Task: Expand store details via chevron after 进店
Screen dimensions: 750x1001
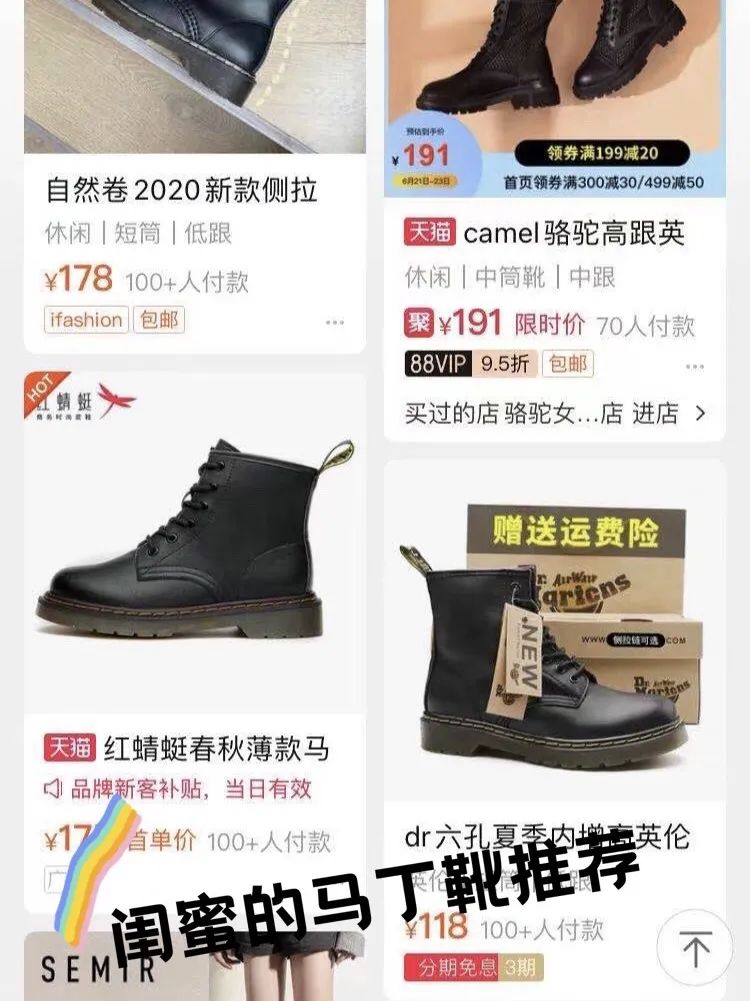Action: pos(700,412)
